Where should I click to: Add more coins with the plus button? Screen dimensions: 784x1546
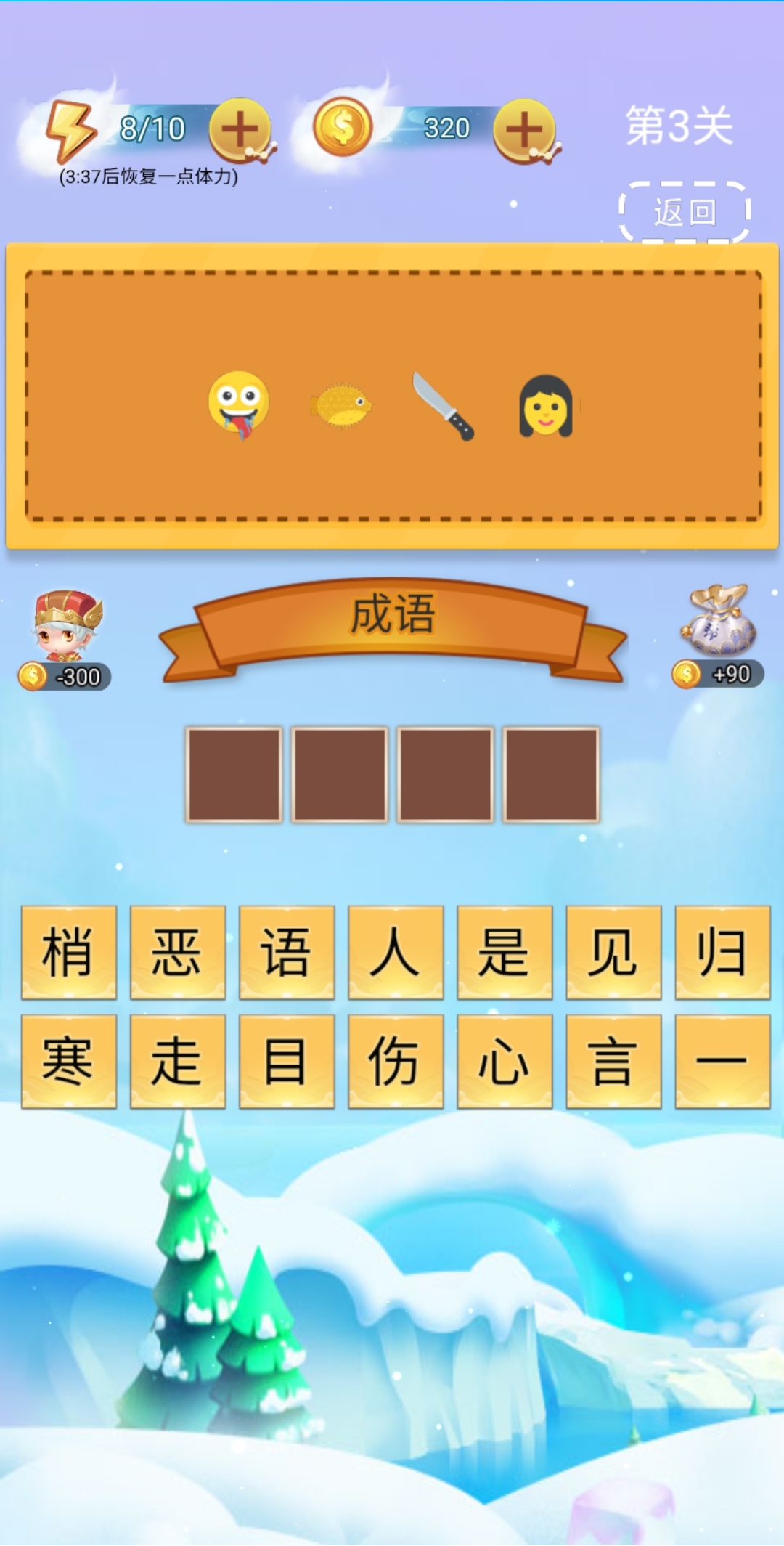524,130
